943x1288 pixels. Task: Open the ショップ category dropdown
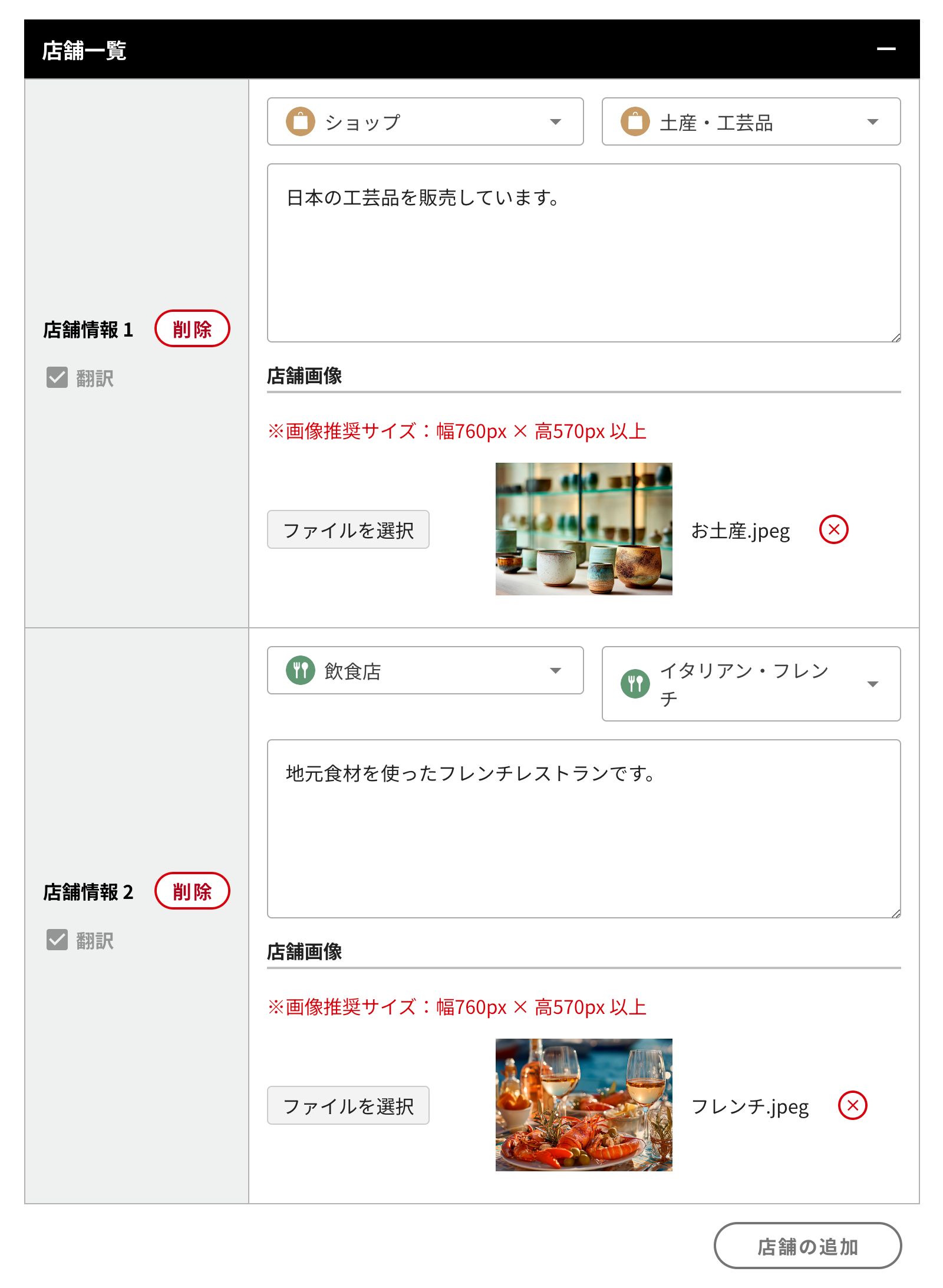pyautogui.click(x=425, y=122)
